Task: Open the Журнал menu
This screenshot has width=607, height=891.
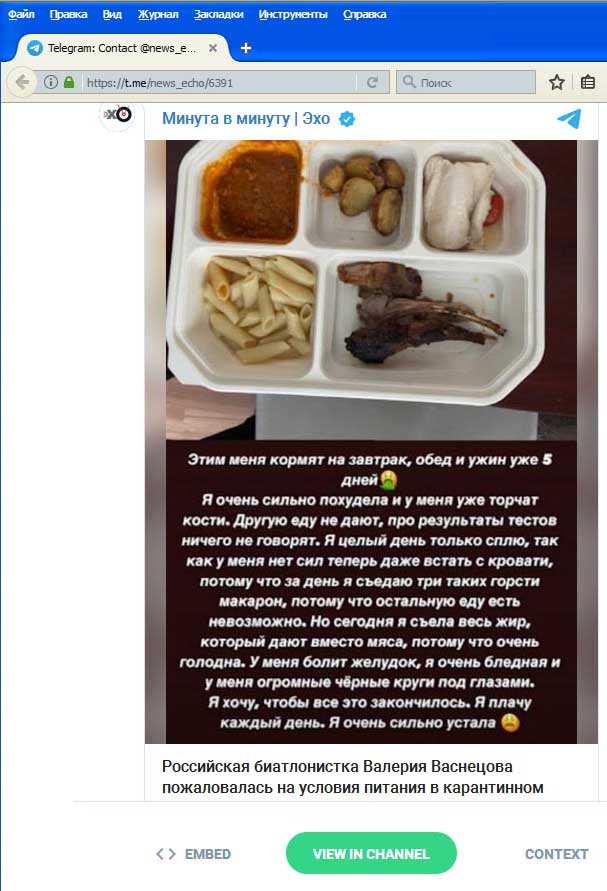Action: tap(159, 14)
